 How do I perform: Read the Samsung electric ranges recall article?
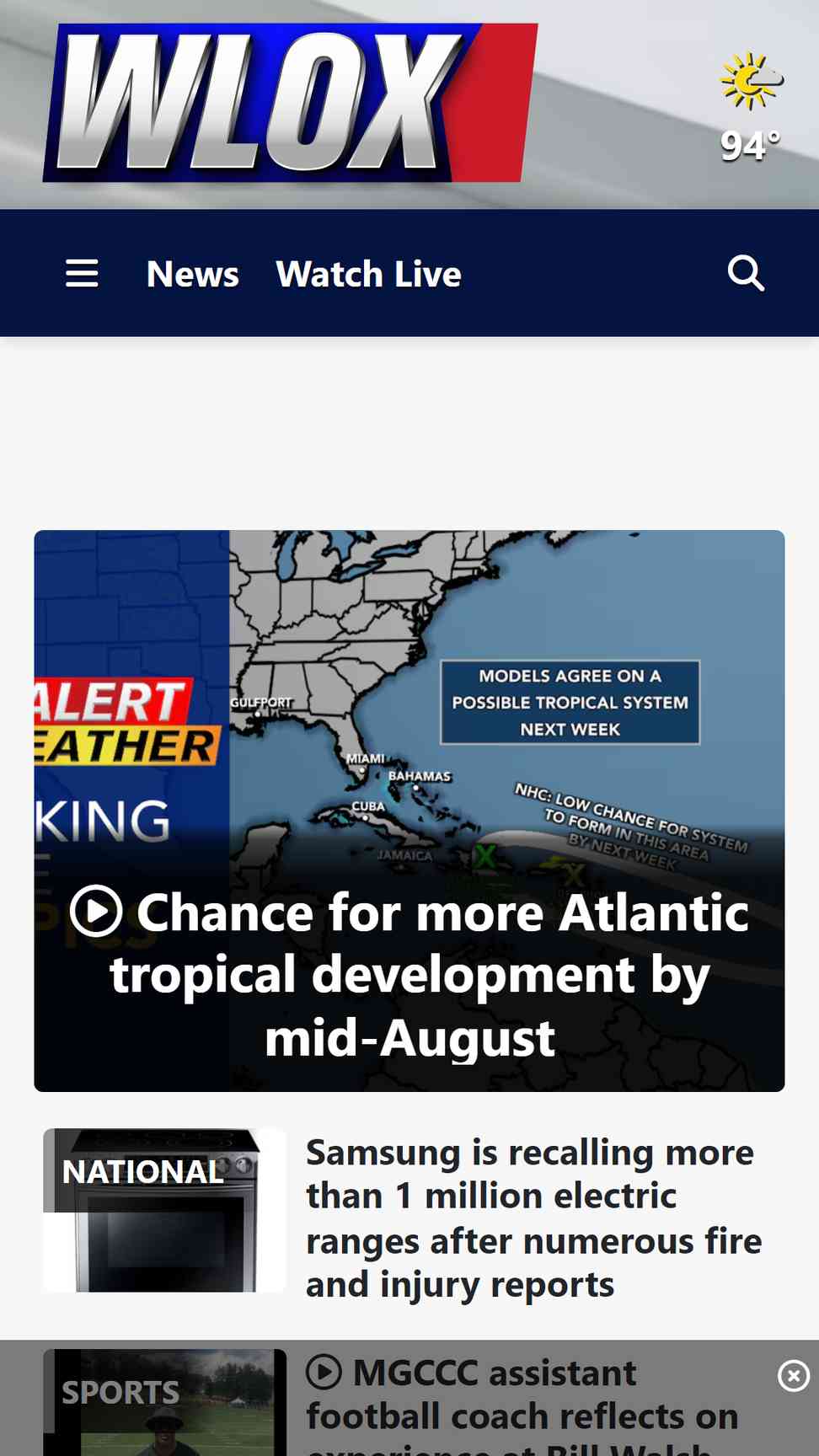click(534, 1218)
